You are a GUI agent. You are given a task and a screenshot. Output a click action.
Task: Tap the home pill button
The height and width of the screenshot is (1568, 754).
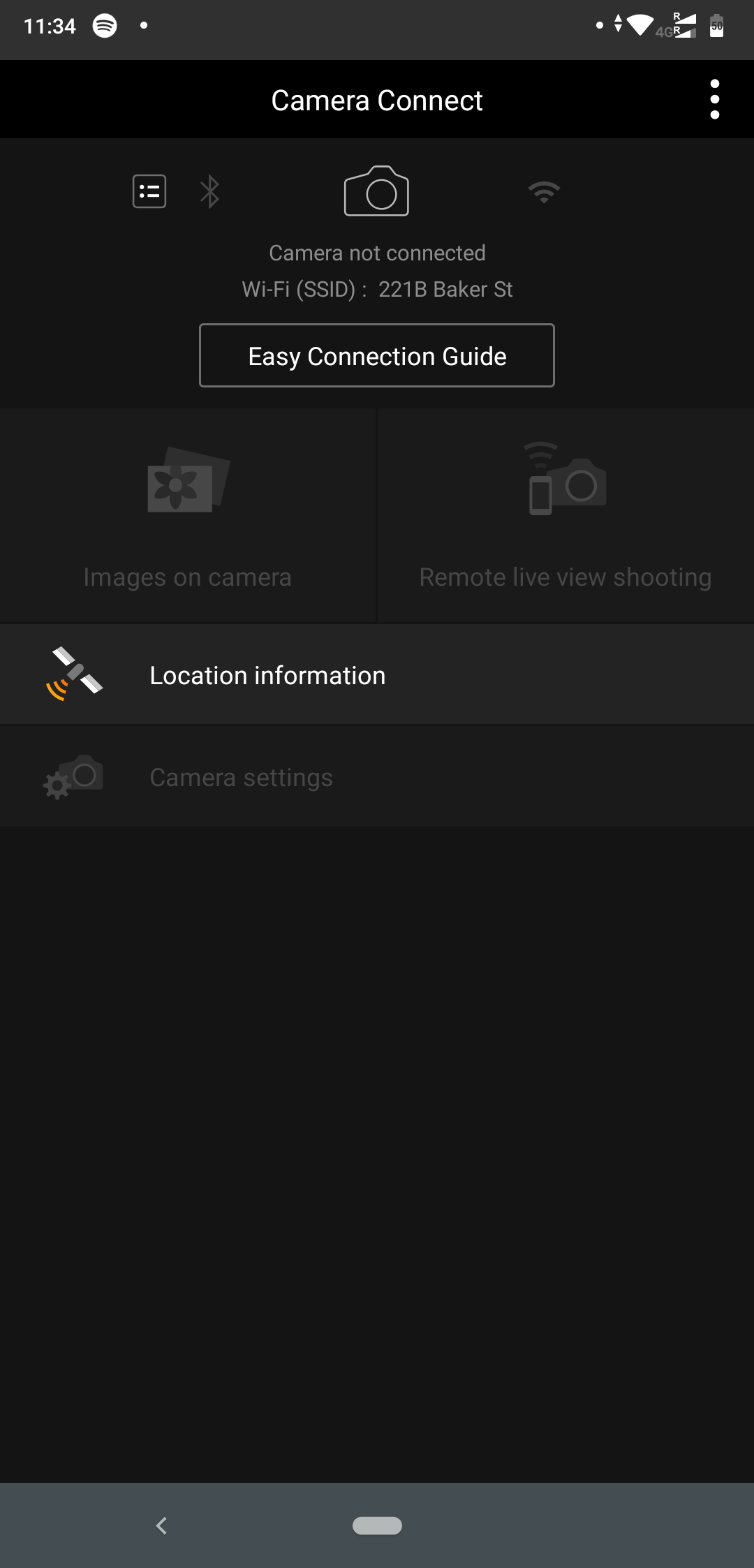tap(377, 1525)
